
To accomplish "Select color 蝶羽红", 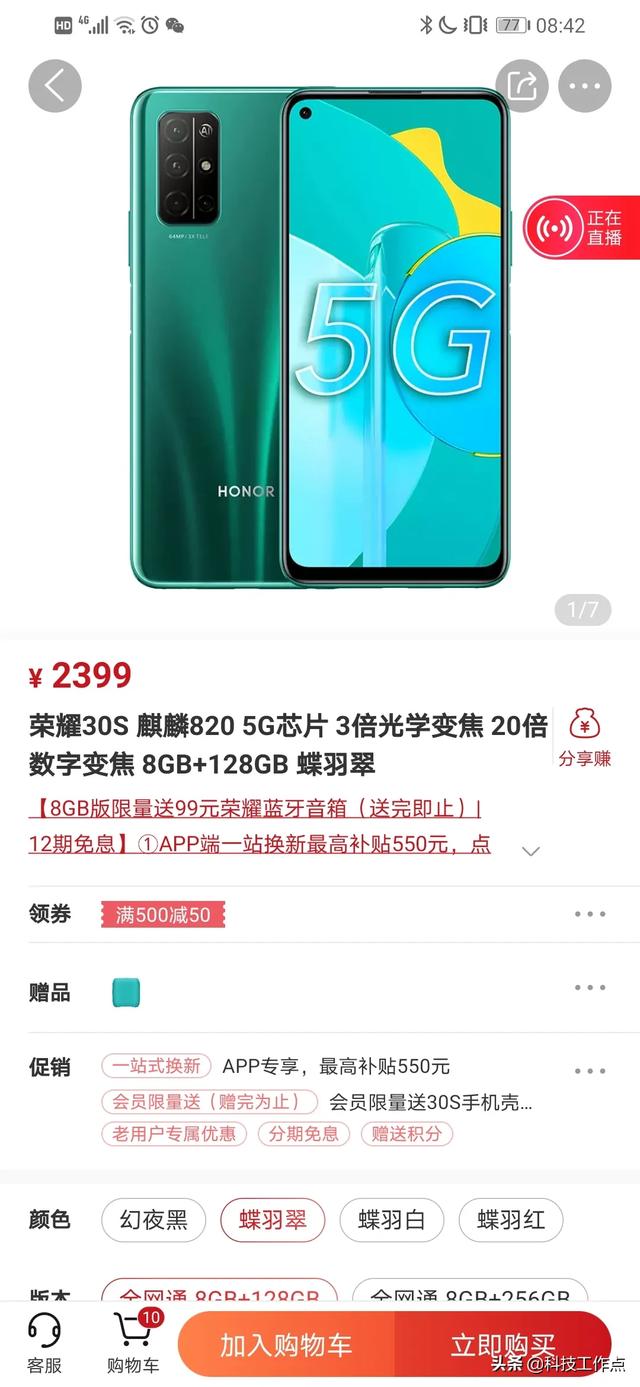I will (511, 1220).
